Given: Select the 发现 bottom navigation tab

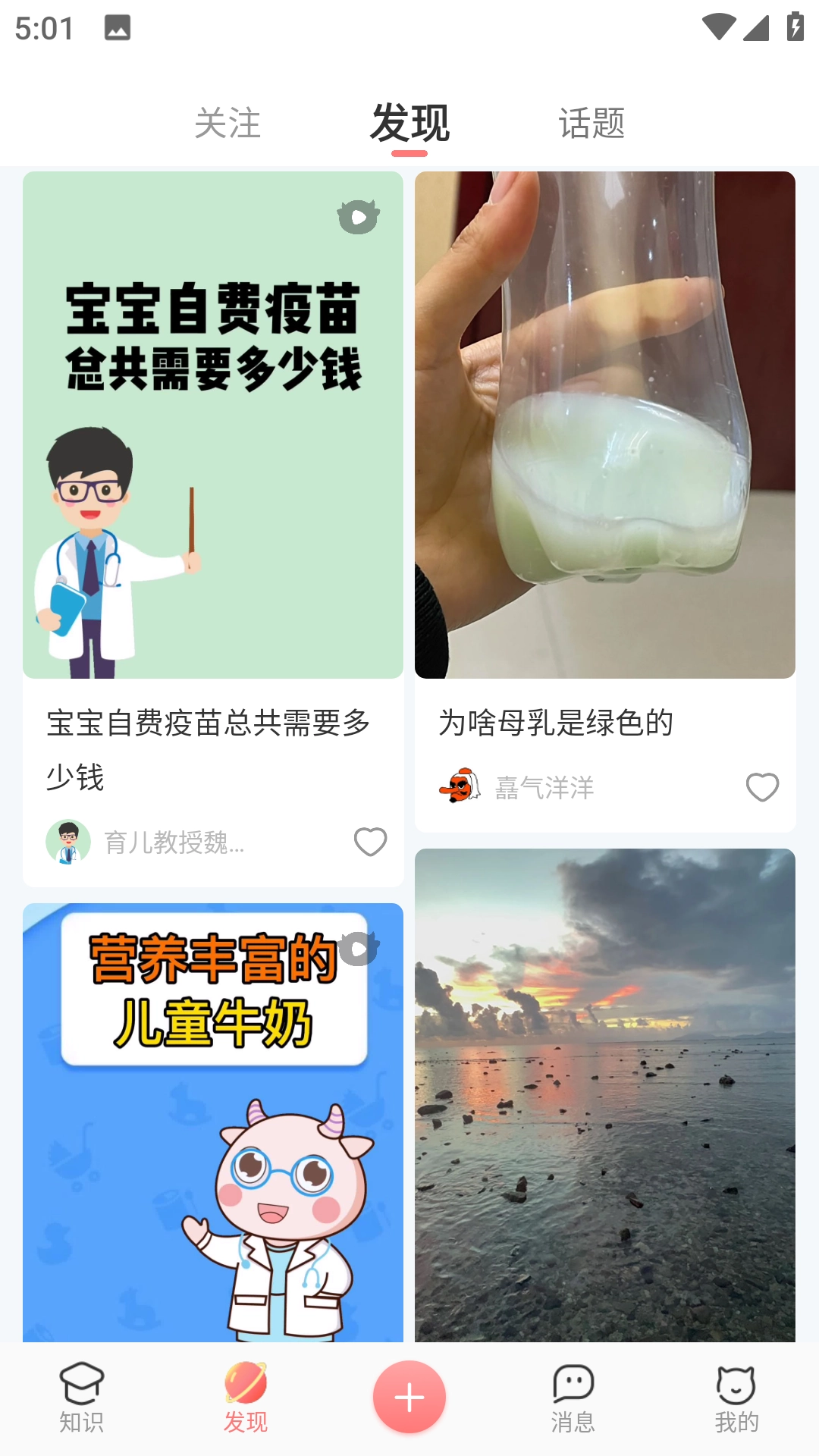Looking at the screenshot, I should (x=246, y=1398).
